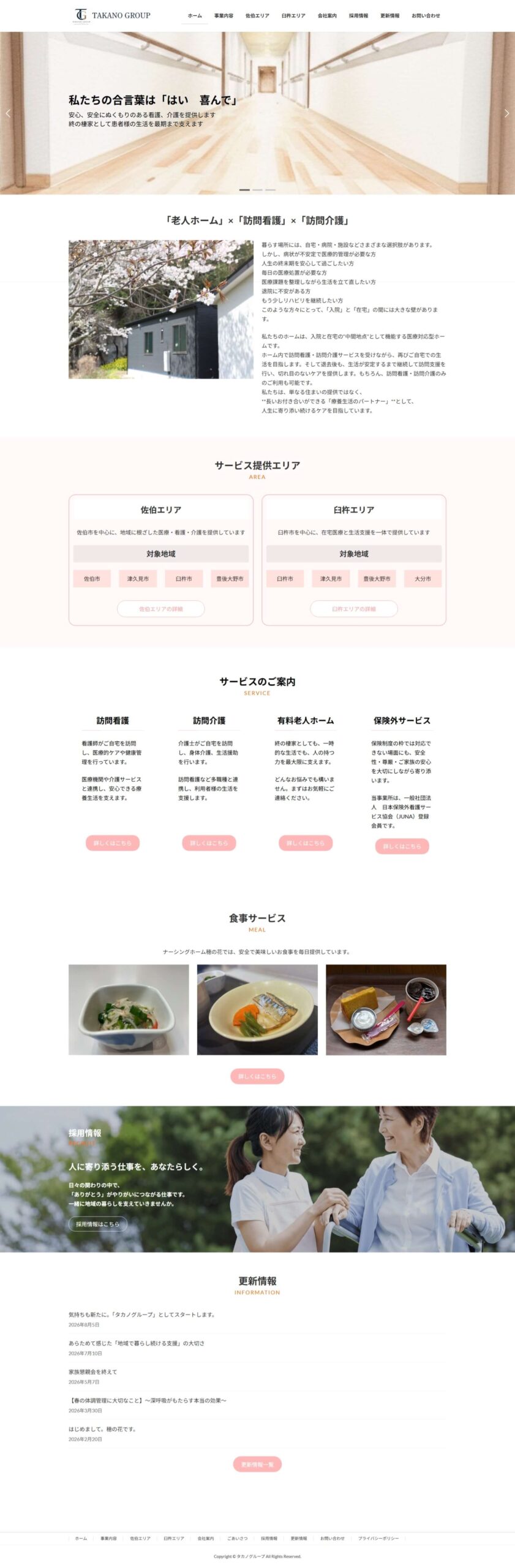View all updates via 更新情報一覧
Screen dimensions: 515x1568
pyautogui.click(x=257, y=1464)
